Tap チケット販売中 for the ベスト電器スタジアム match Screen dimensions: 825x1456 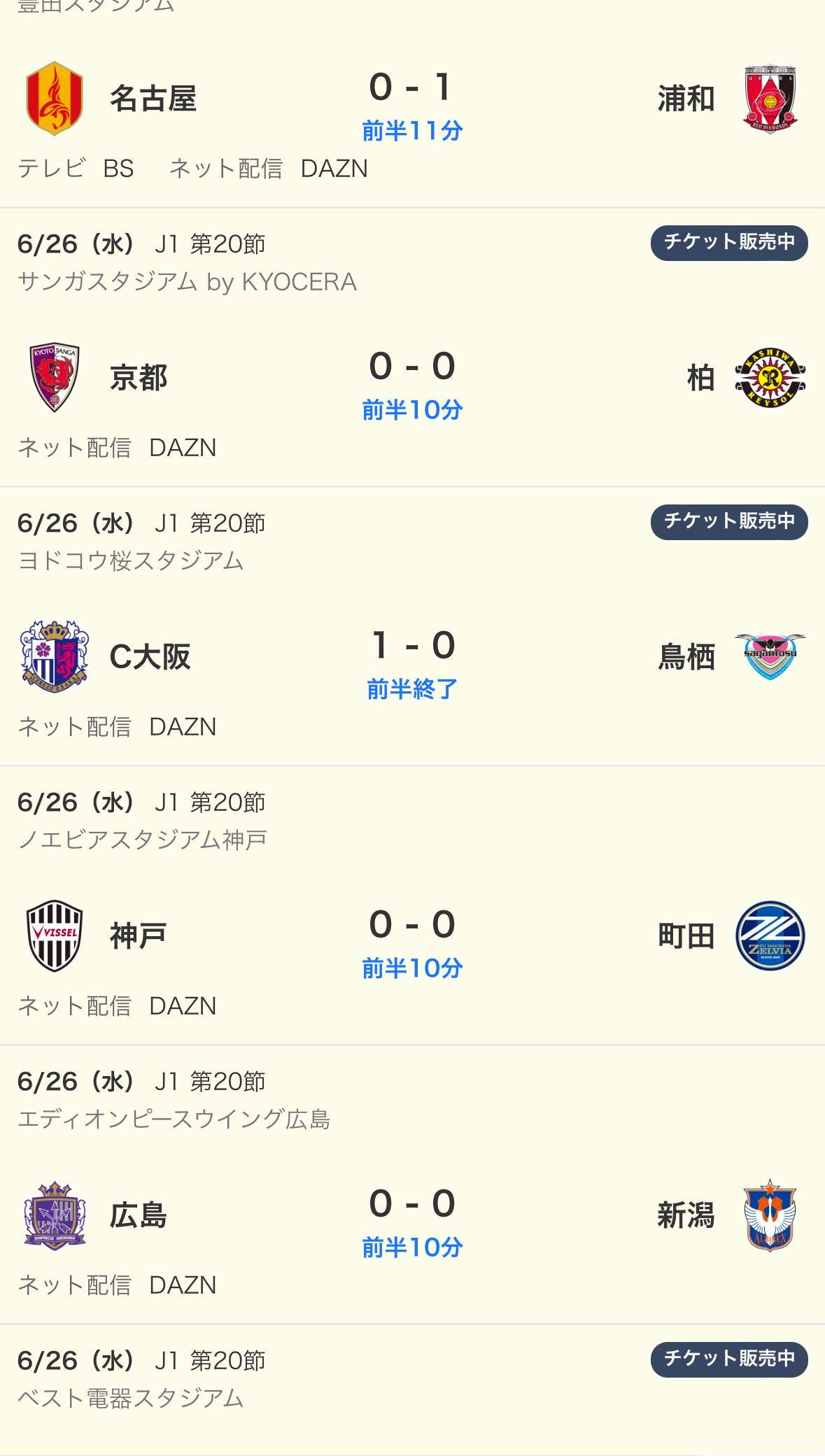pos(729,1359)
